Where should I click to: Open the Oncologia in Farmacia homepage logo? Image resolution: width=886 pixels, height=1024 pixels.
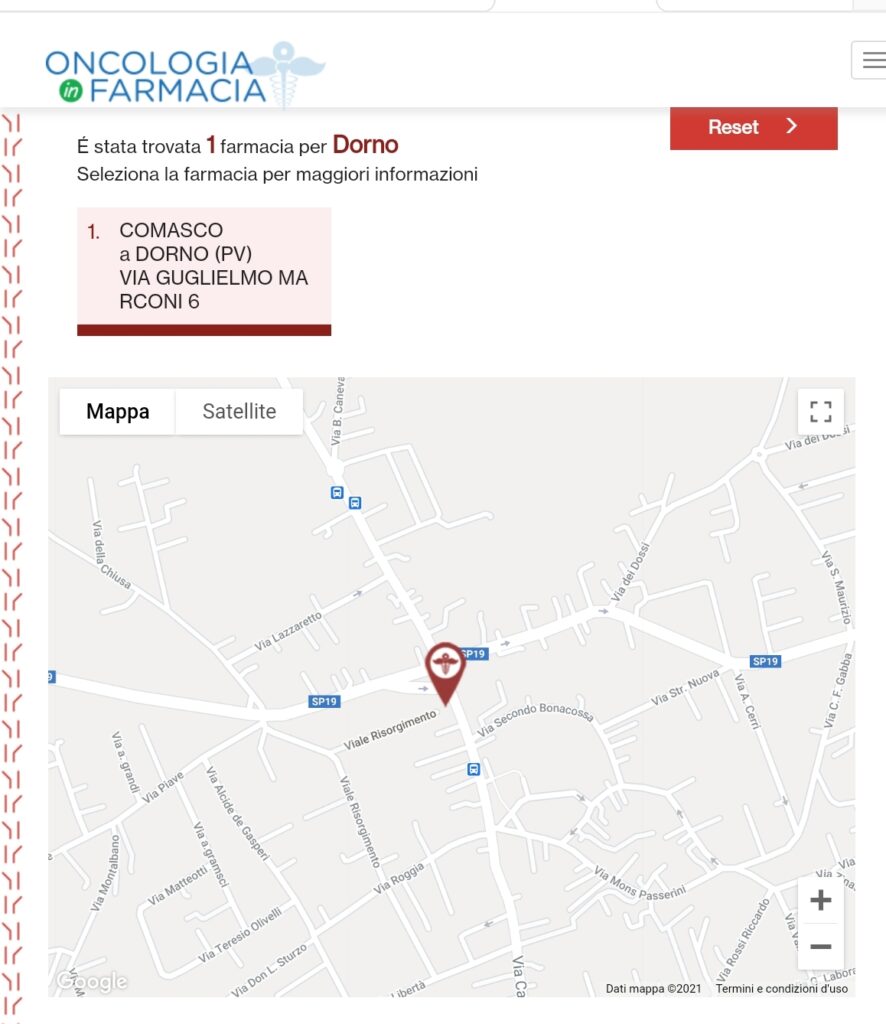tap(185, 75)
